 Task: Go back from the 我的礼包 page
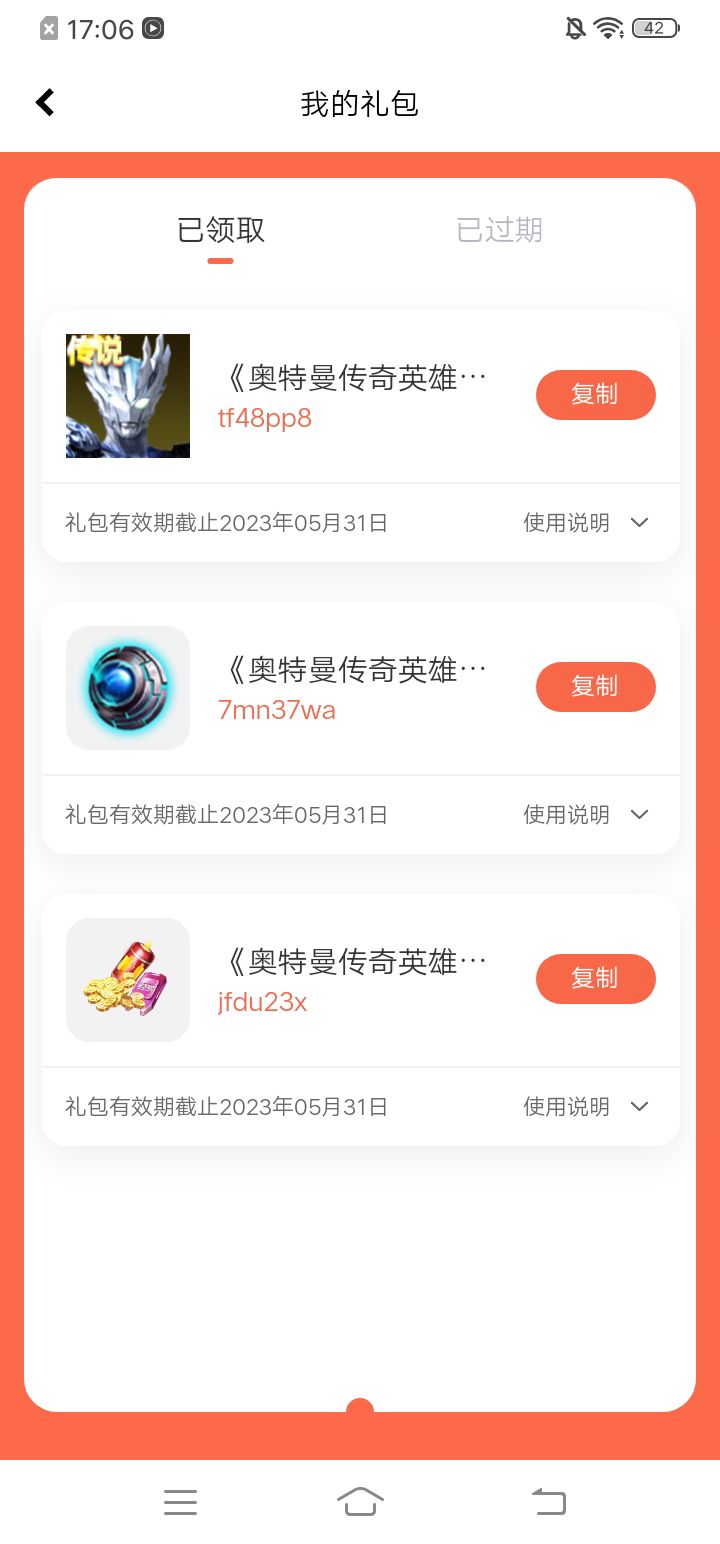pyautogui.click(x=45, y=103)
